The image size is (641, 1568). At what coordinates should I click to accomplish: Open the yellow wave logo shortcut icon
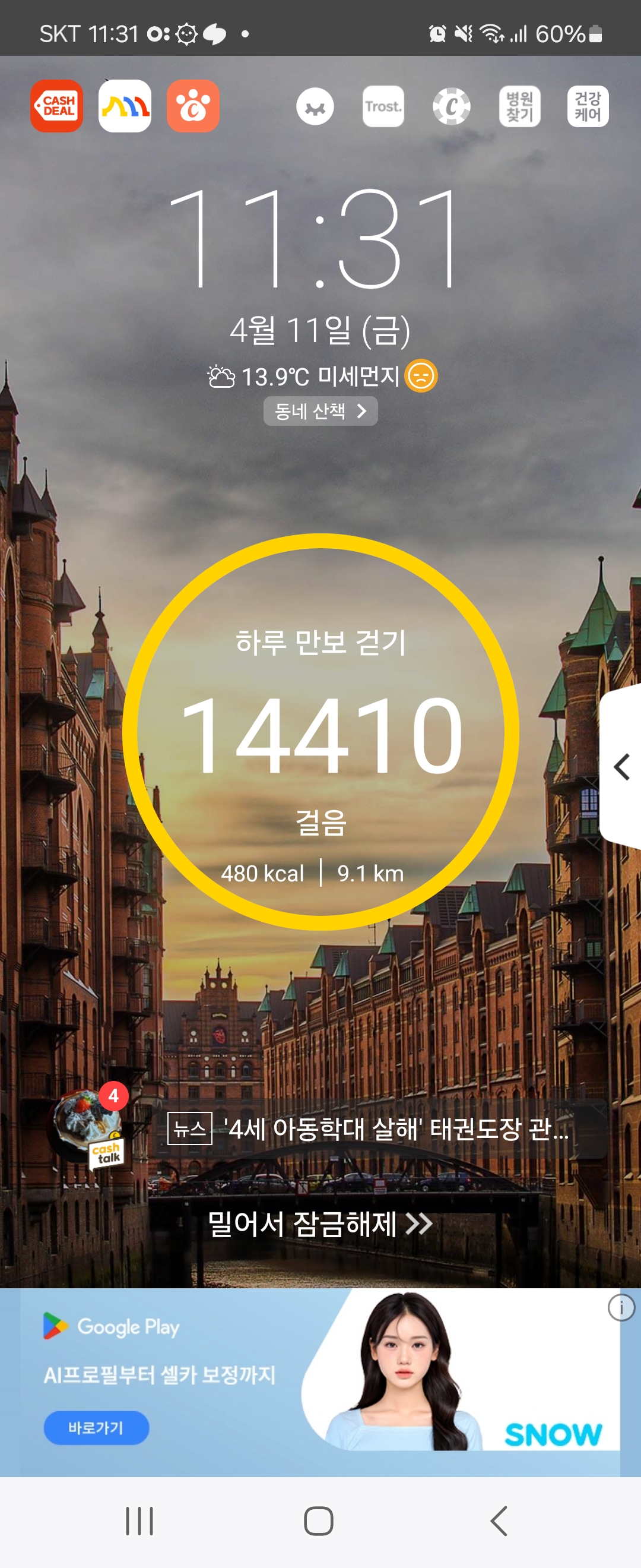tap(125, 106)
